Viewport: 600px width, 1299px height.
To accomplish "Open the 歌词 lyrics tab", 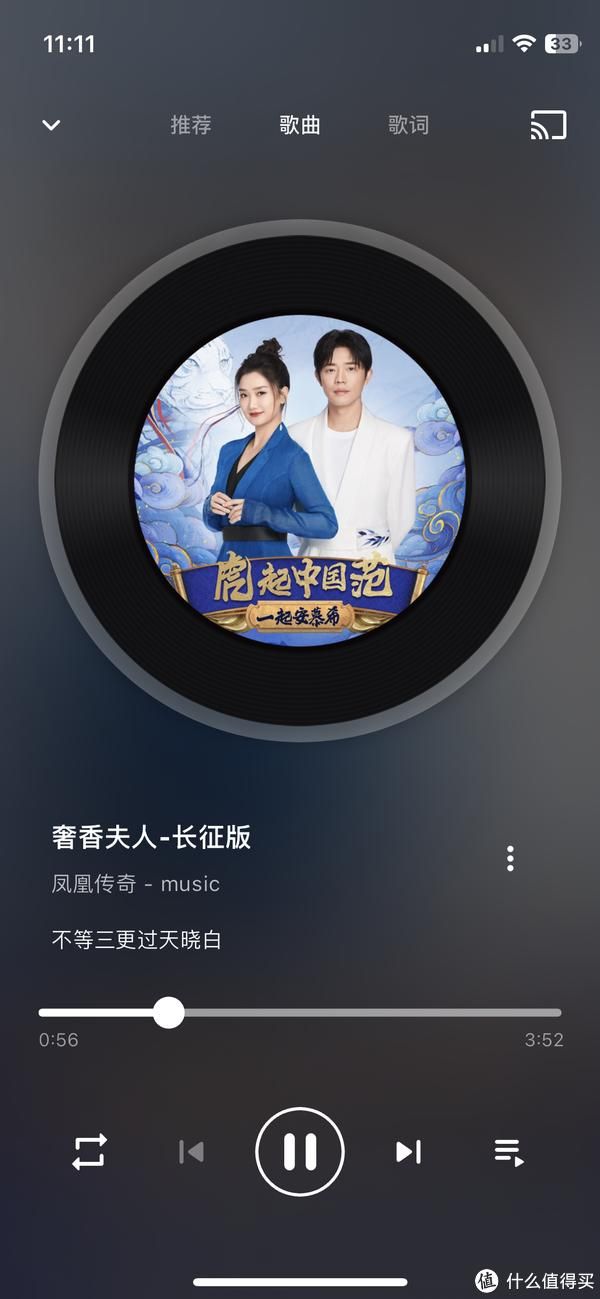I will 408,125.
